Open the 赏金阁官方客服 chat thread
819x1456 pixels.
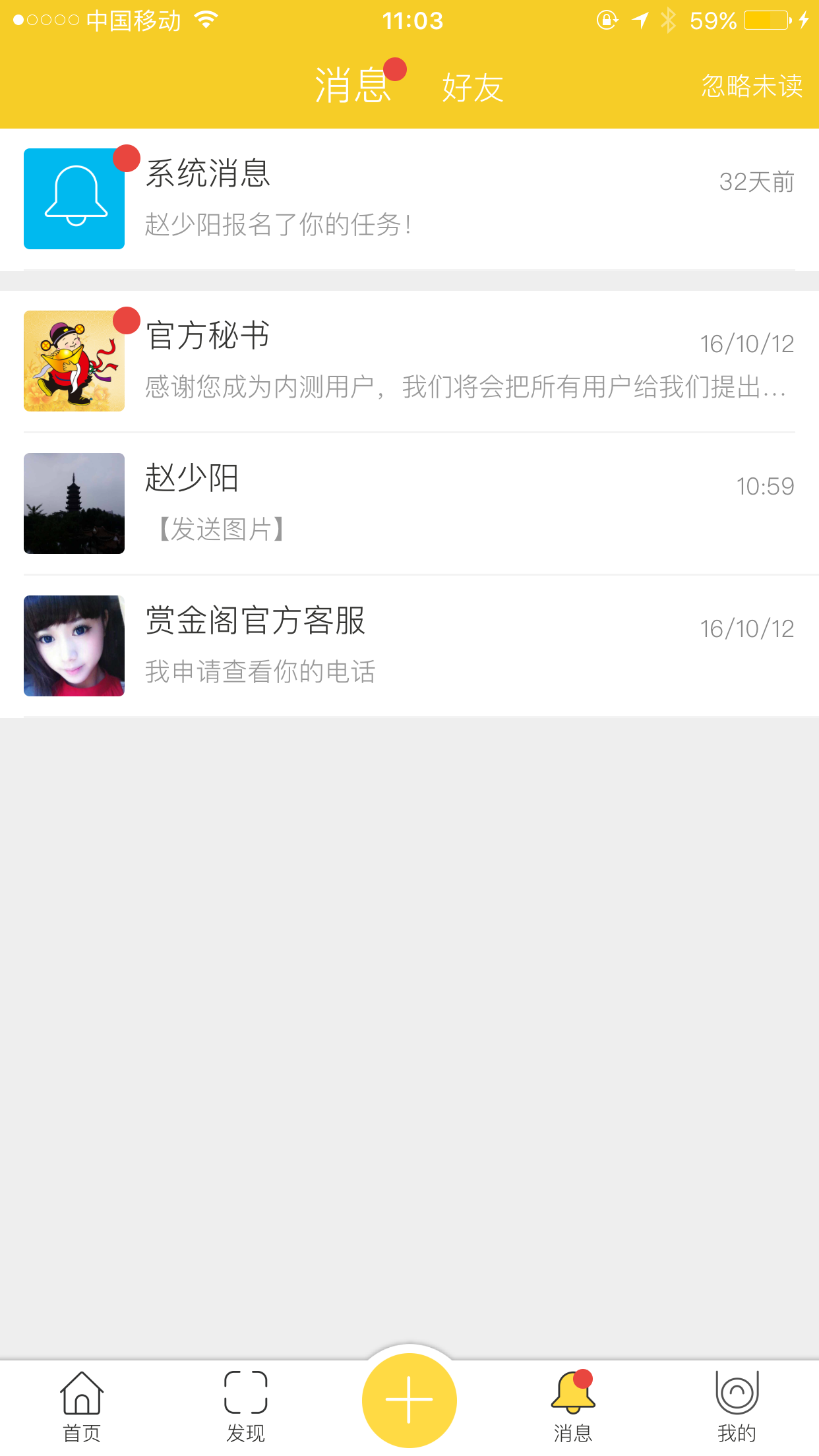click(409, 646)
